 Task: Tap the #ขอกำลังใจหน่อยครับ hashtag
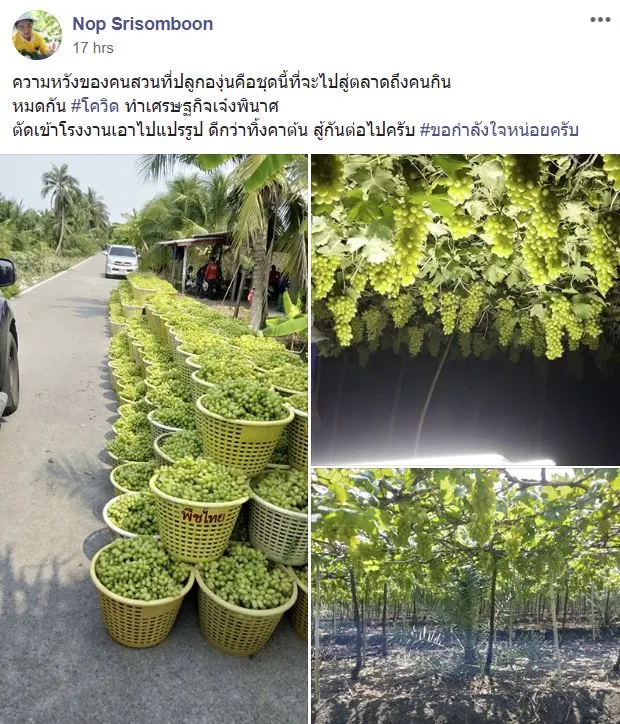coord(499,130)
